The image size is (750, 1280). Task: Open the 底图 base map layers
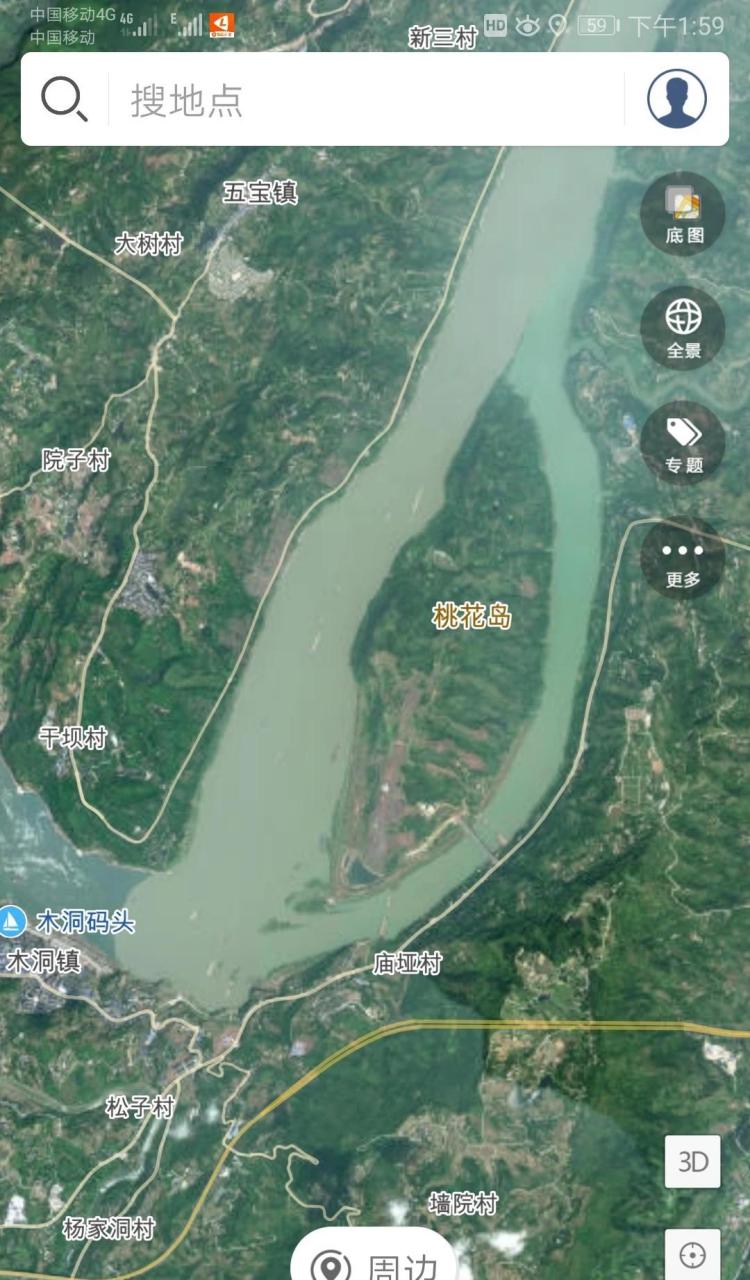pyautogui.click(x=684, y=214)
